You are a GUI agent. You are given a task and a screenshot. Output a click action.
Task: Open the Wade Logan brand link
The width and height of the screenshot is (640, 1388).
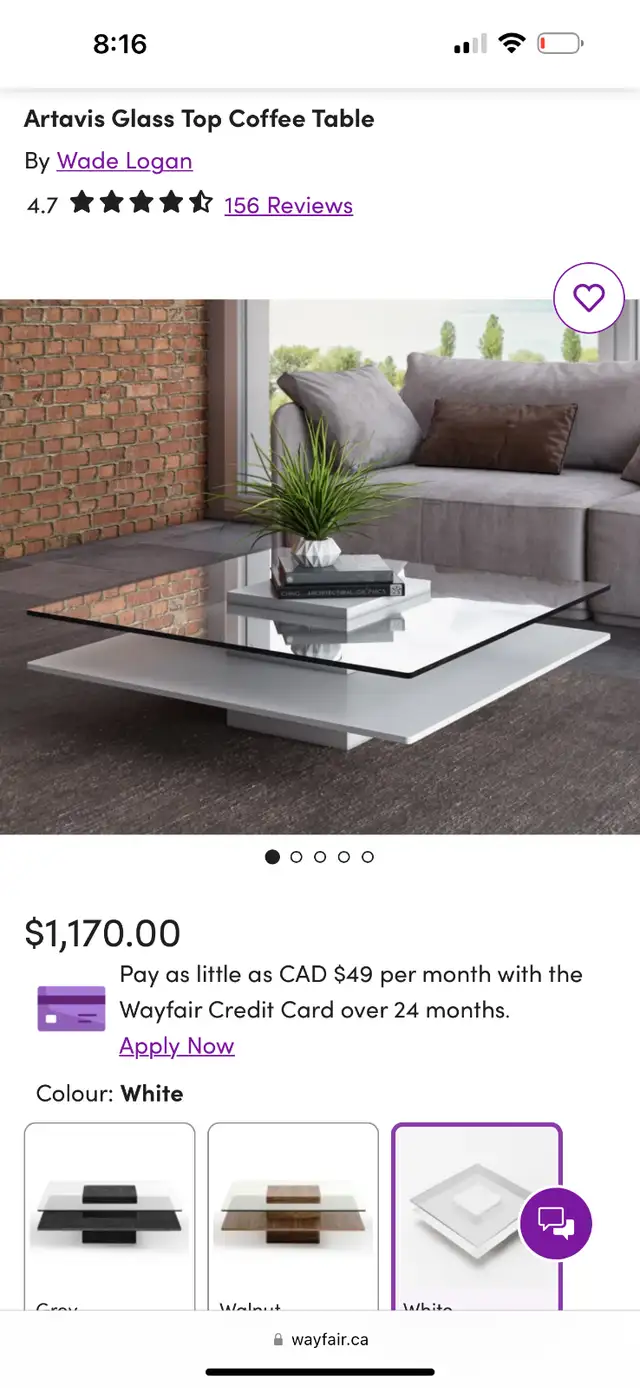click(124, 161)
